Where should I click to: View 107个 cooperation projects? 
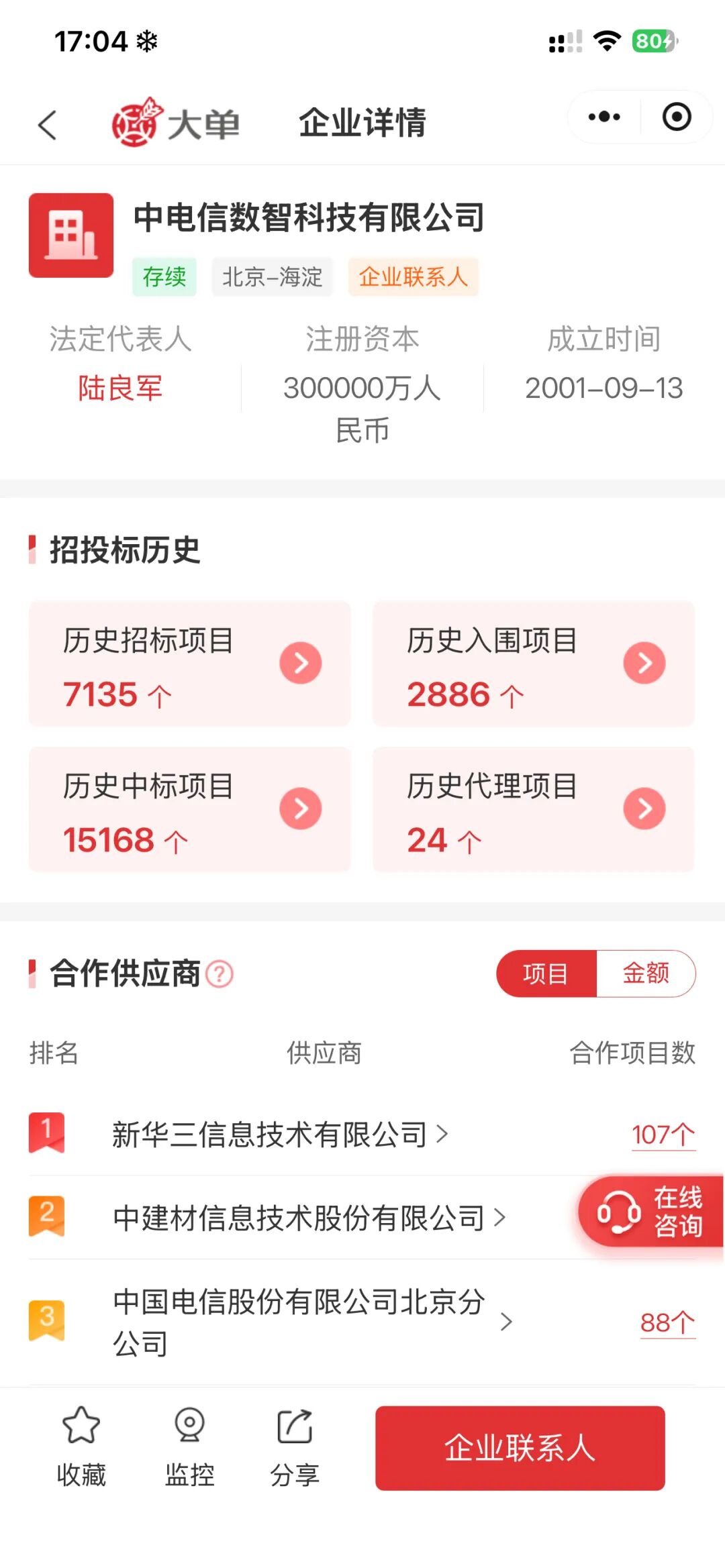(x=663, y=1135)
